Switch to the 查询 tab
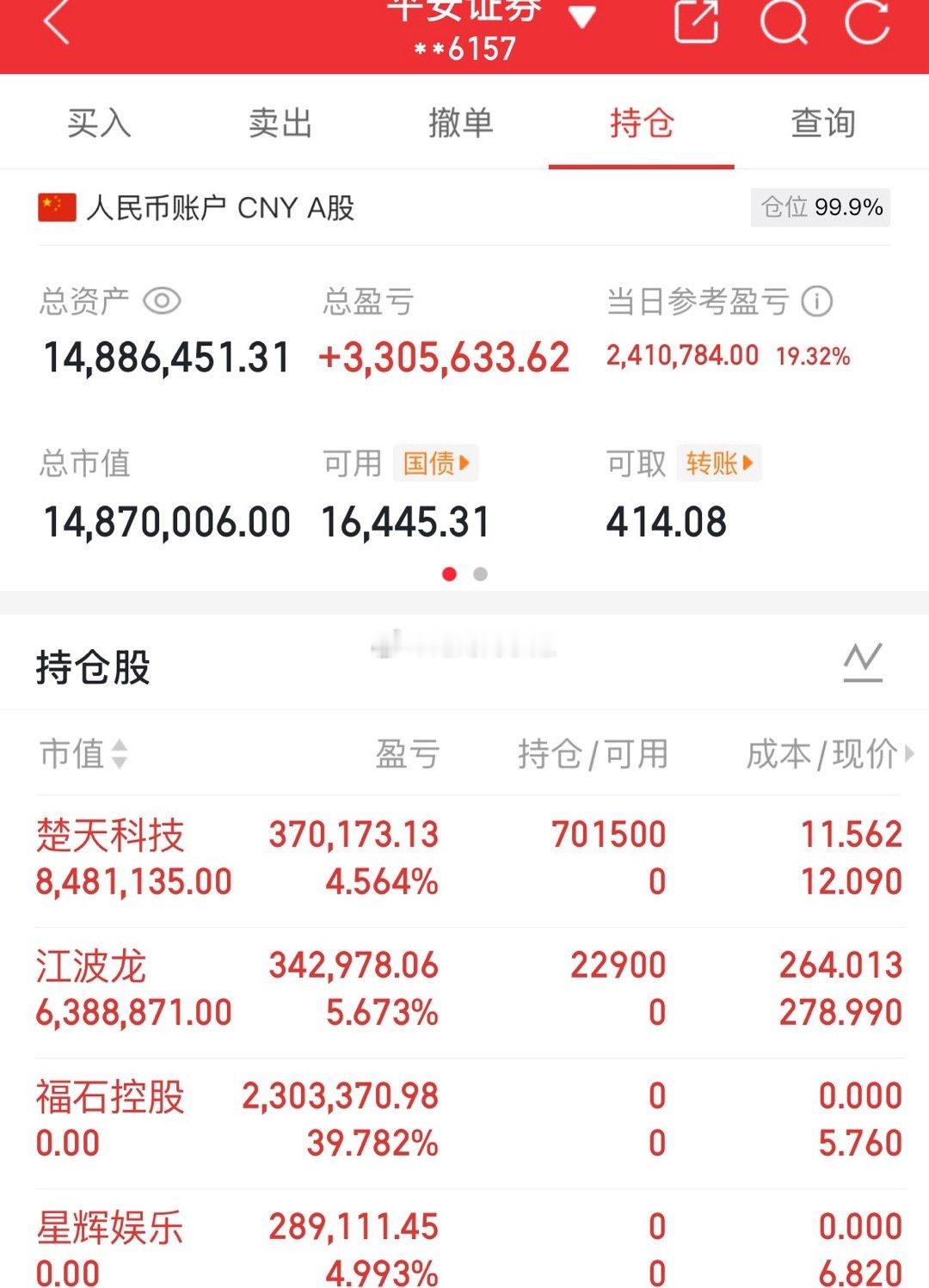This screenshot has height=1288, width=929. [x=821, y=122]
